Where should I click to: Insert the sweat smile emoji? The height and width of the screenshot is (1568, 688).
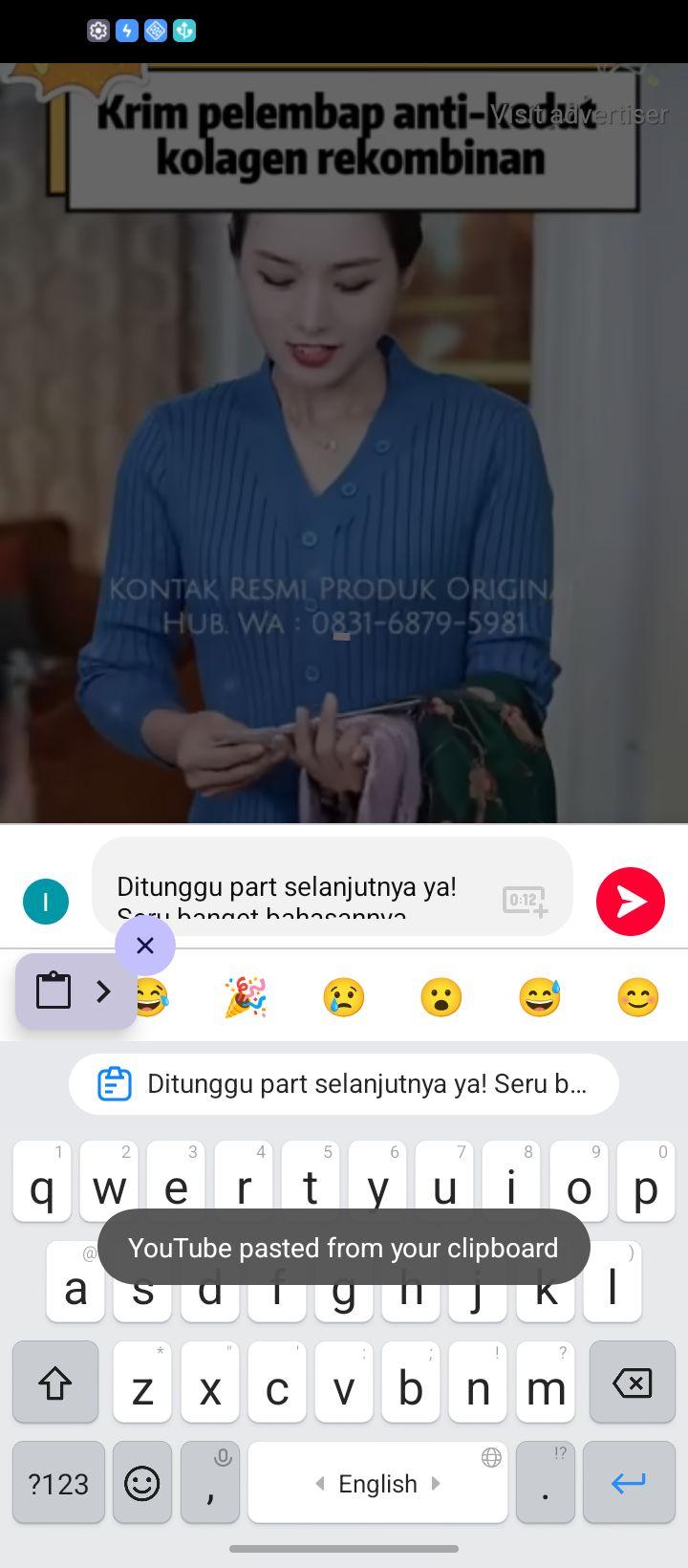coord(540,997)
